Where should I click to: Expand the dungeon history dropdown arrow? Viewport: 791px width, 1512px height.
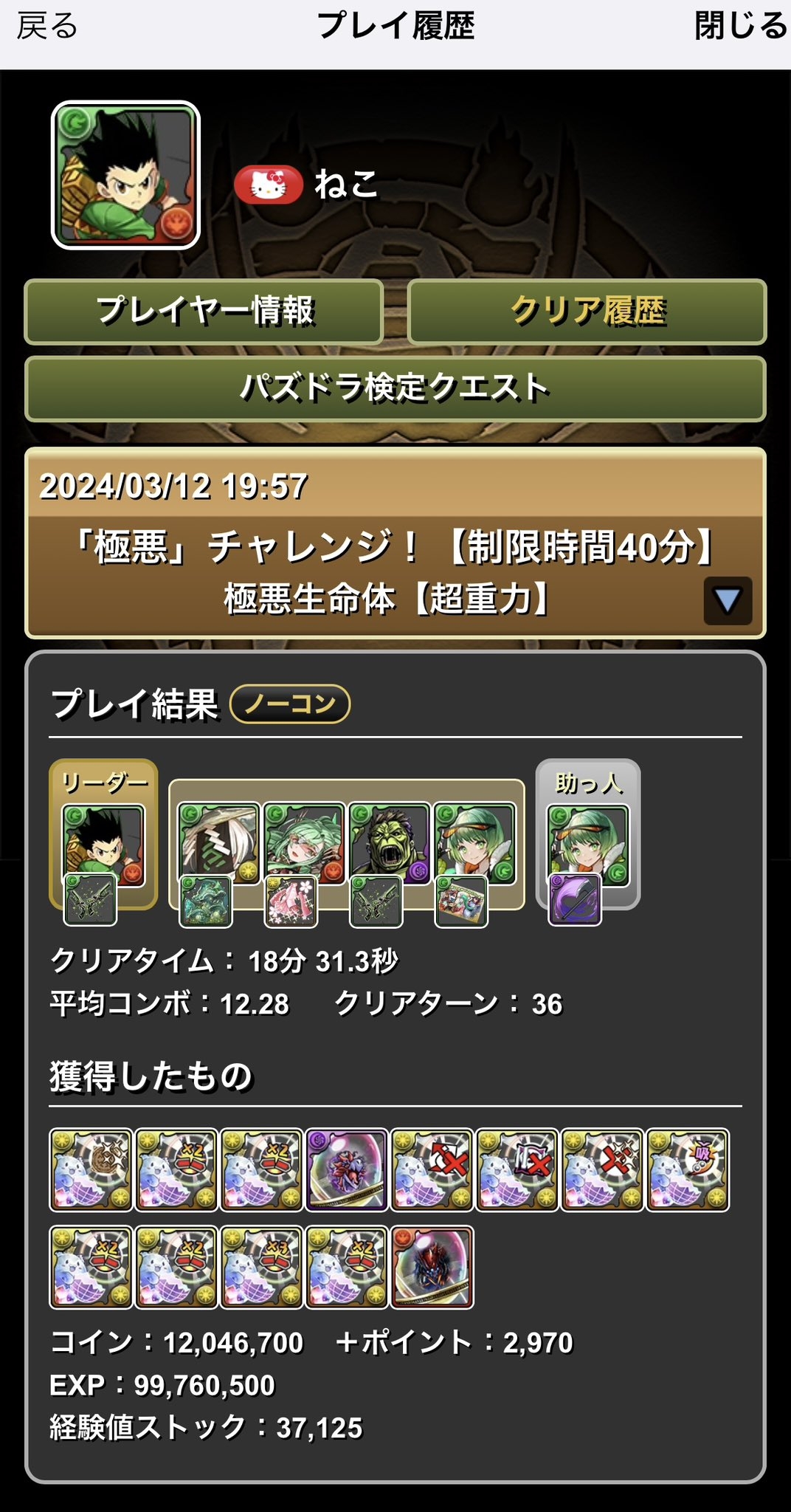click(728, 601)
